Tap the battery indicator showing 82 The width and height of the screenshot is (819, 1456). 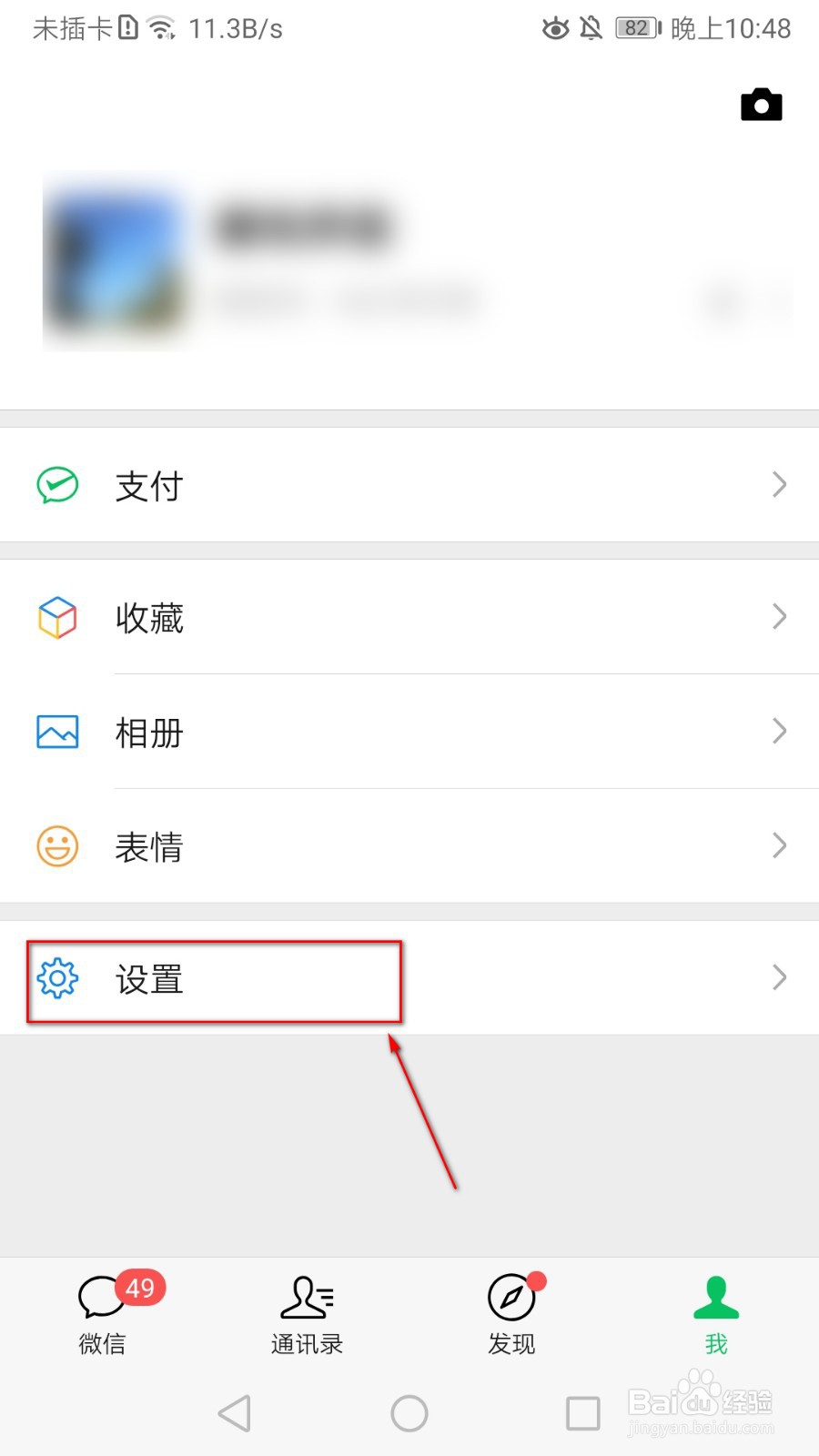634,27
